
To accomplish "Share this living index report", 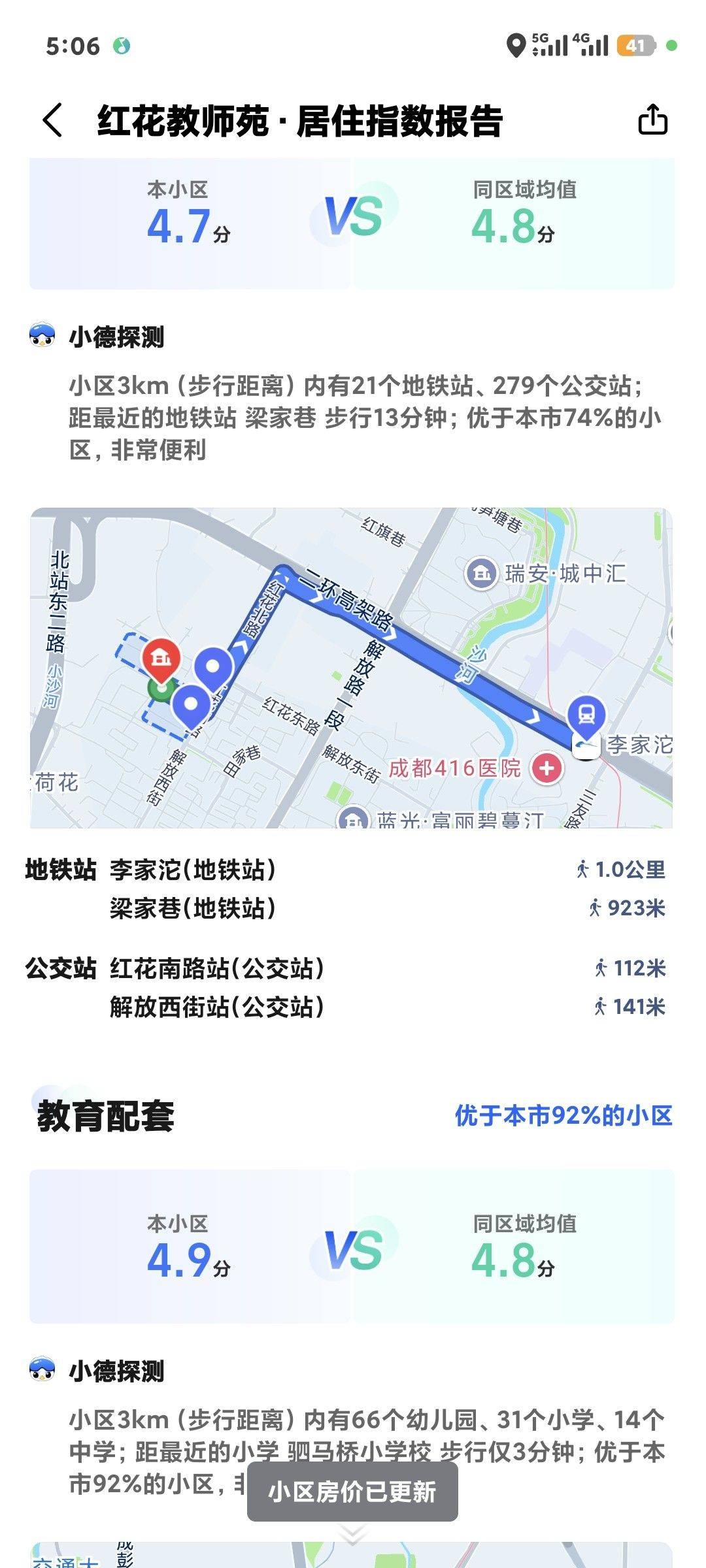I will click(x=652, y=120).
